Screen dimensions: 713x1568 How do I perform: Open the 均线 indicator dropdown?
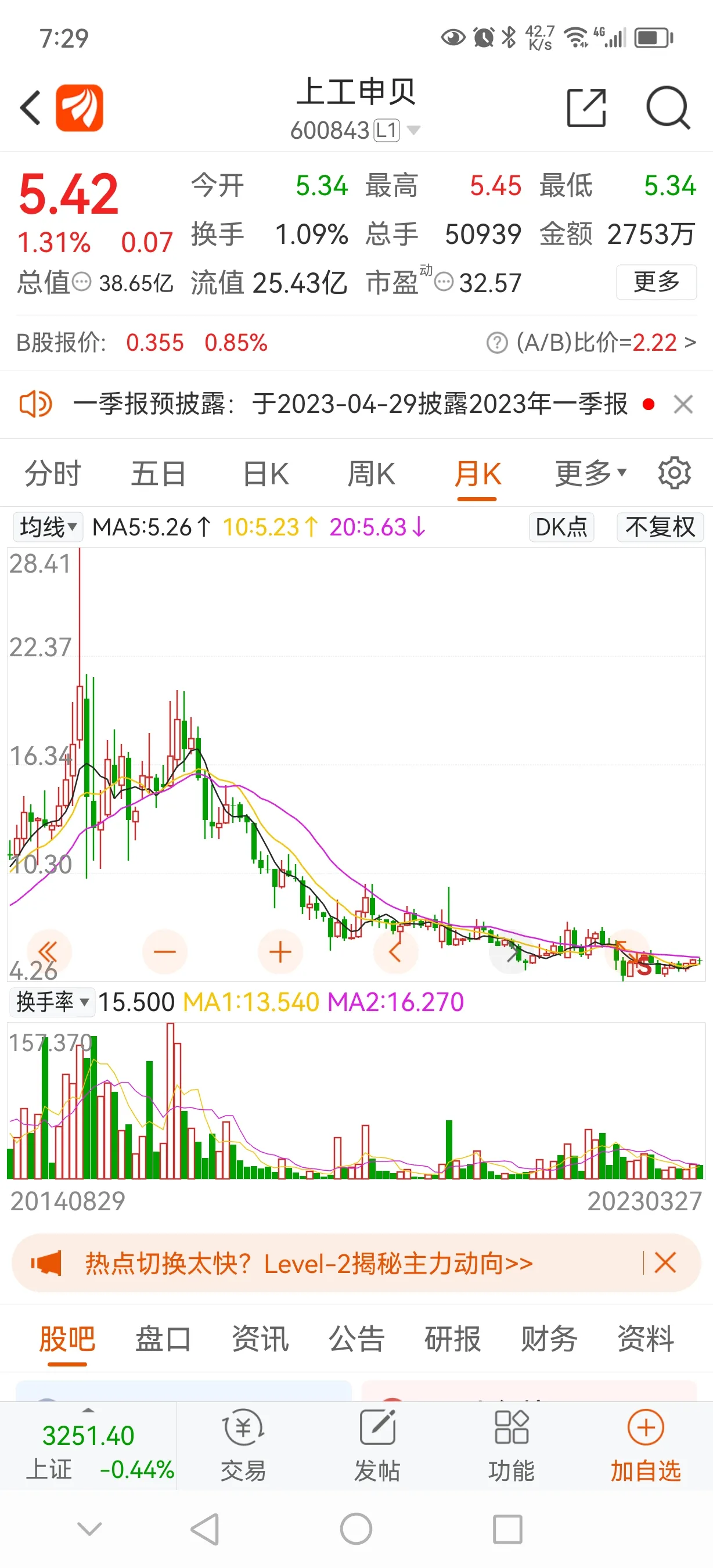[x=48, y=527]
